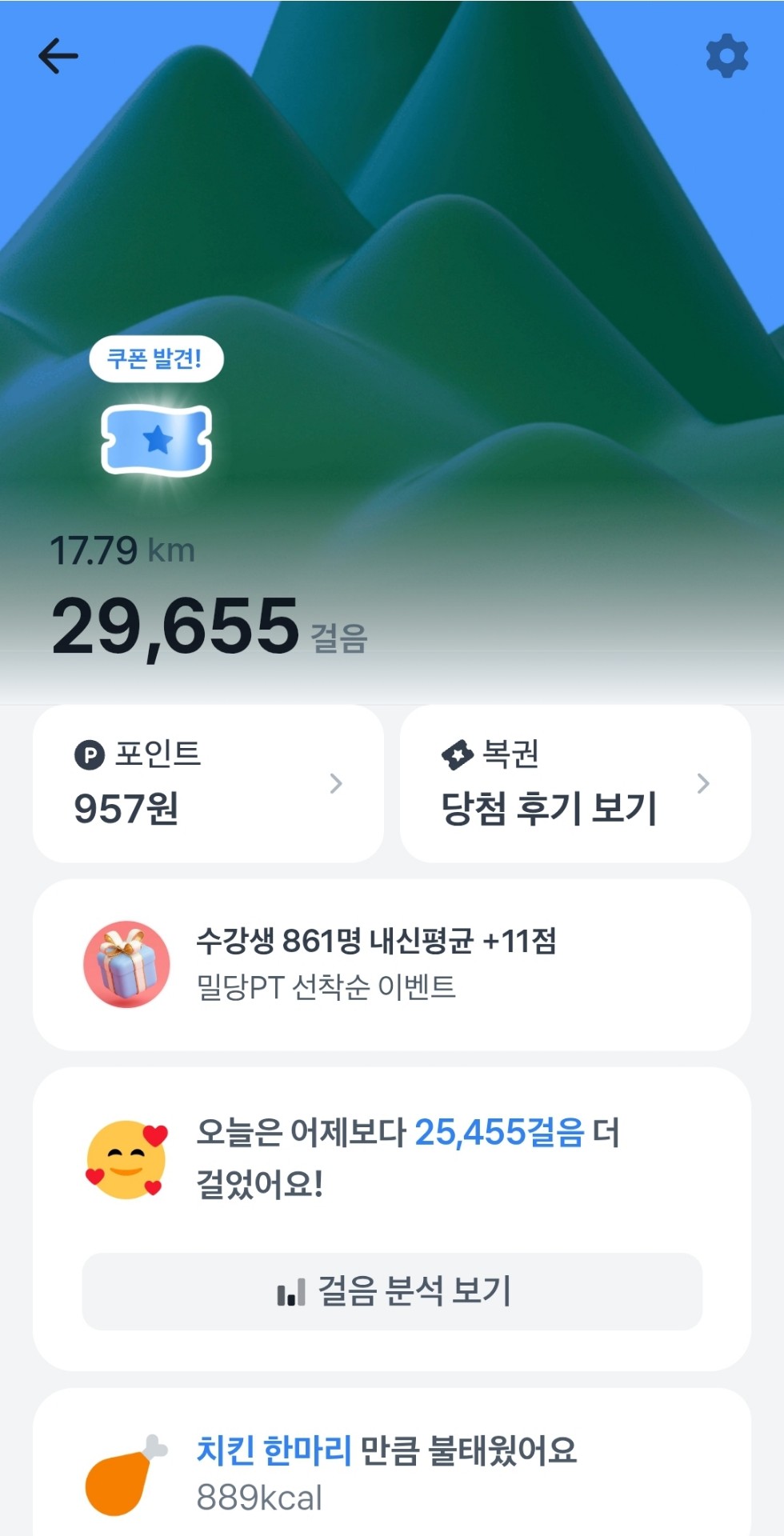Open 복권 당첨 후기 보기 card
The image size is (784, 1536).
pyautogui.click(x=575, y=783)
